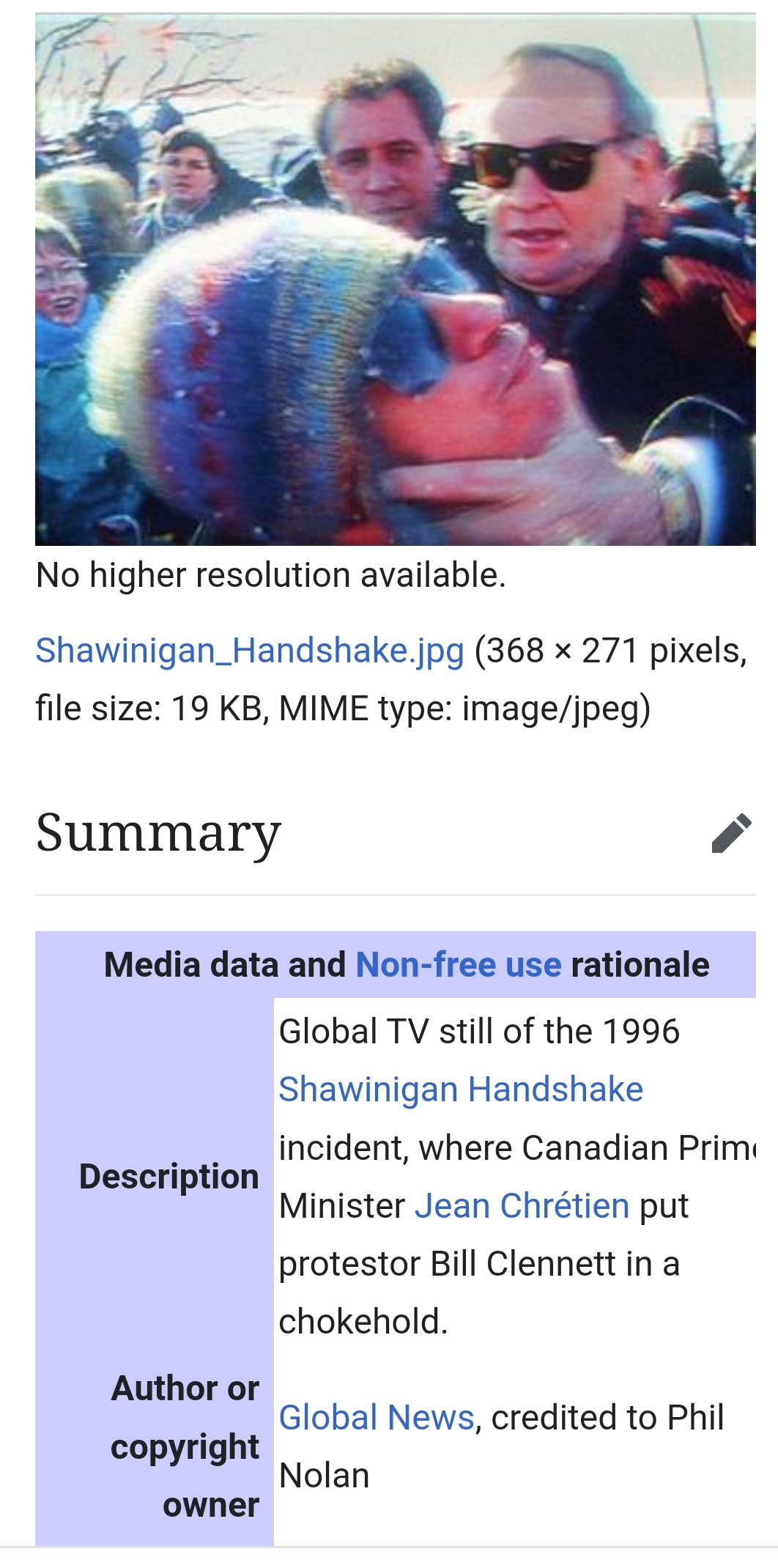Open the Non-free use link

[459, 965]
